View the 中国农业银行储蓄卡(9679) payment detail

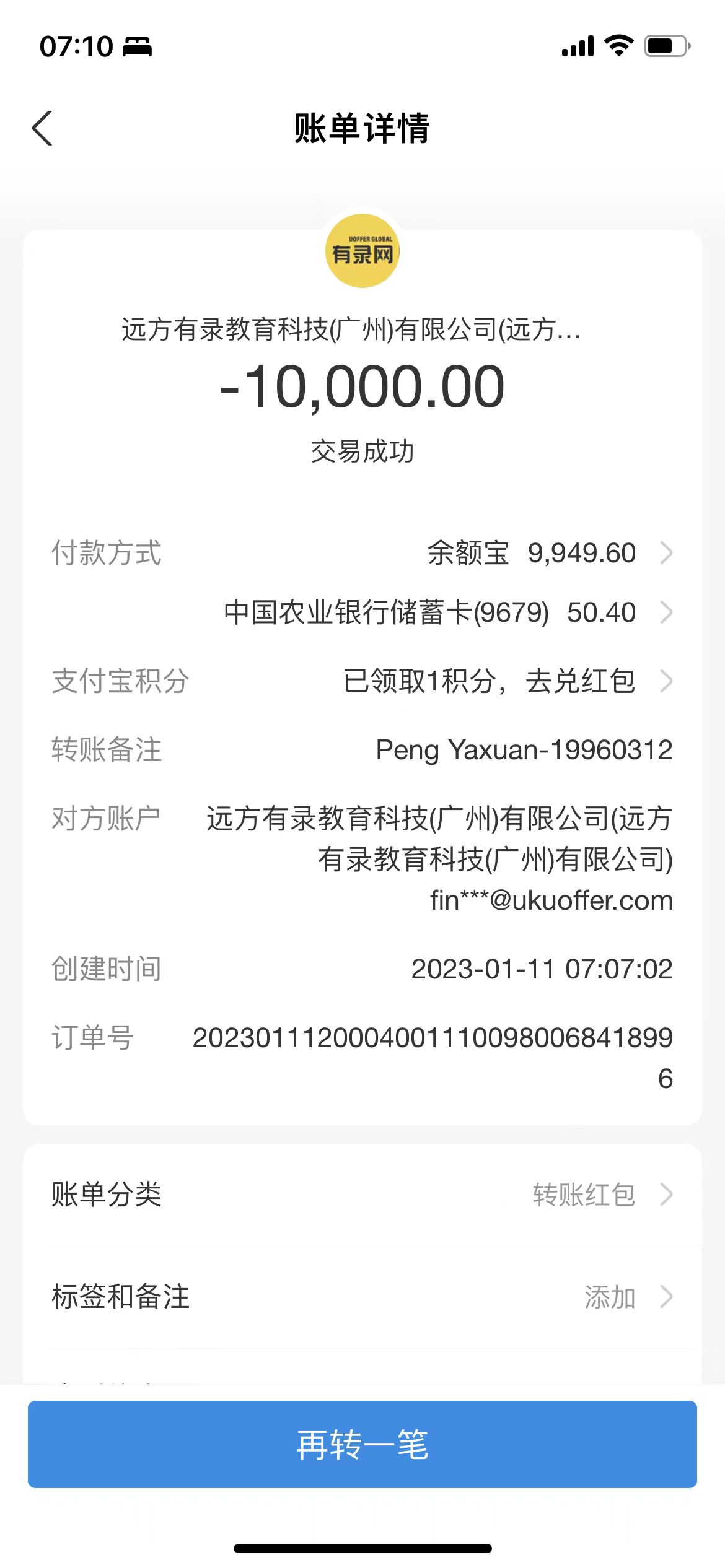tap(446, 612)
